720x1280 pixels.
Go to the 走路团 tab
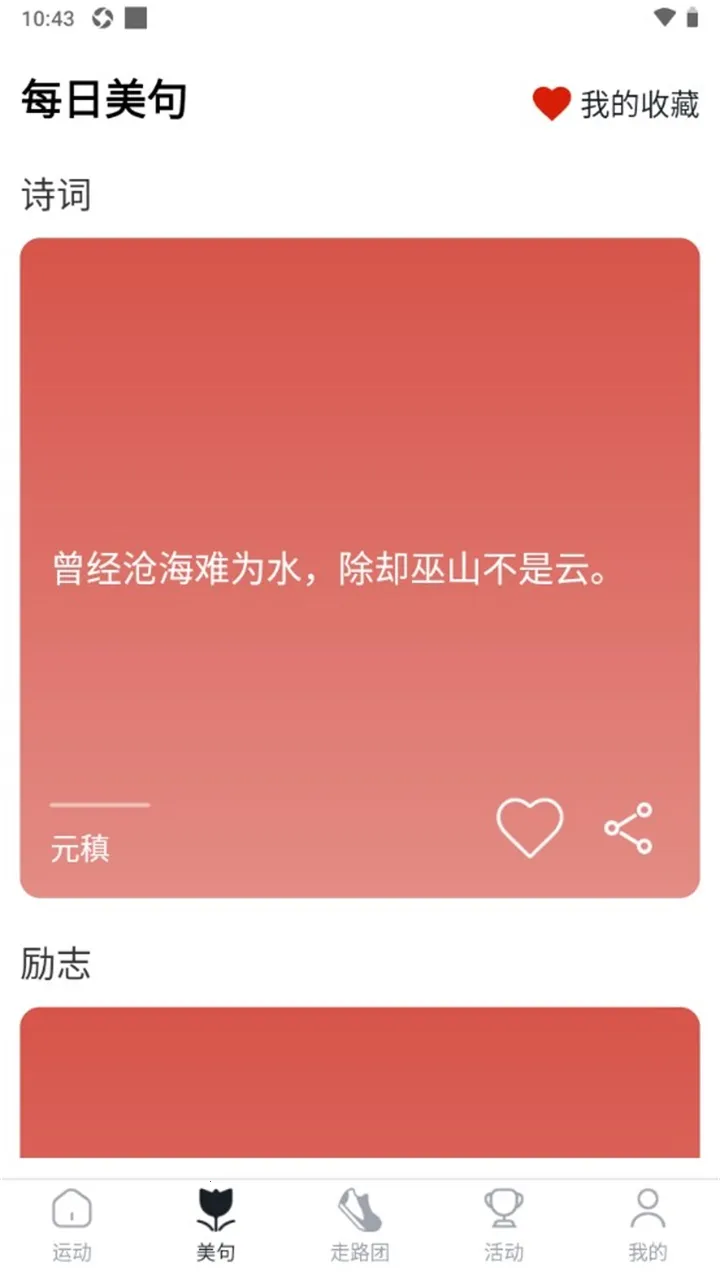tap(360, 1224)
